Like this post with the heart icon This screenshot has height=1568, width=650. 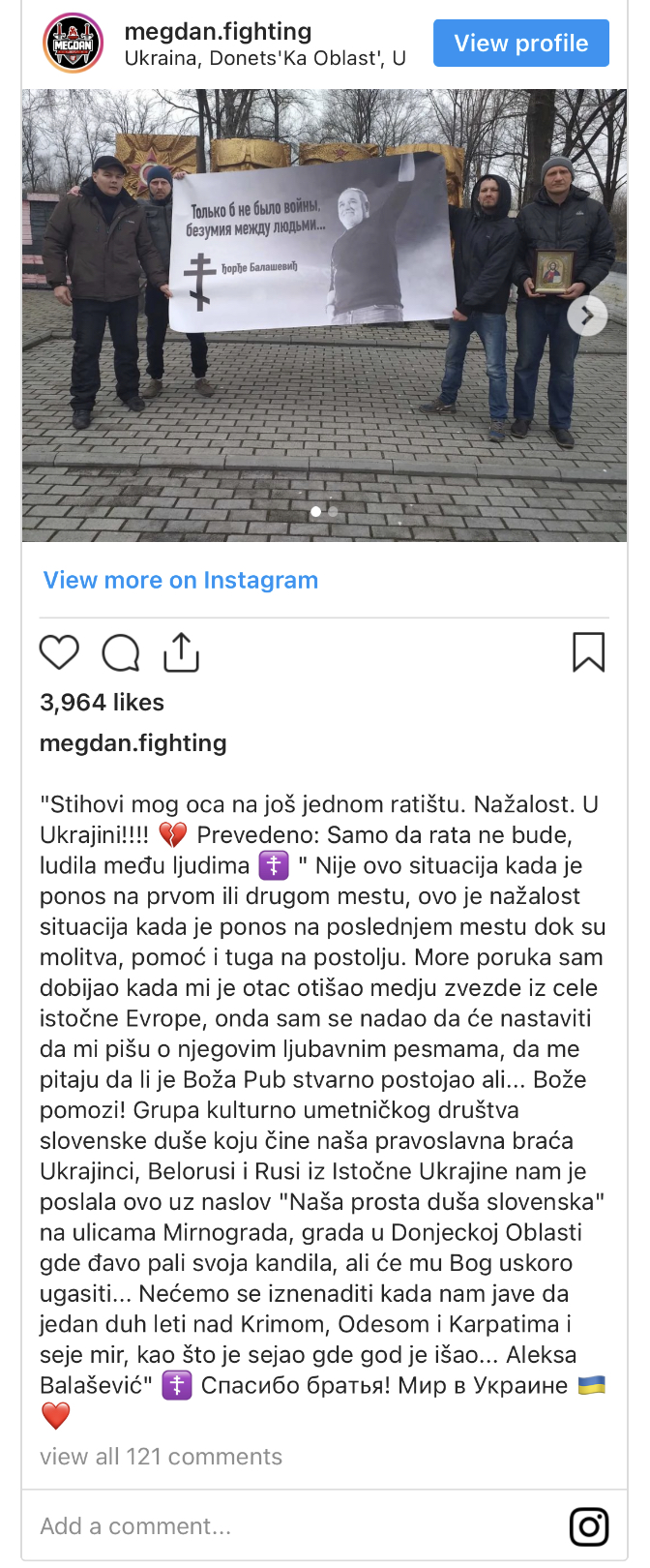pyautogui.click(x=59, y=652)
